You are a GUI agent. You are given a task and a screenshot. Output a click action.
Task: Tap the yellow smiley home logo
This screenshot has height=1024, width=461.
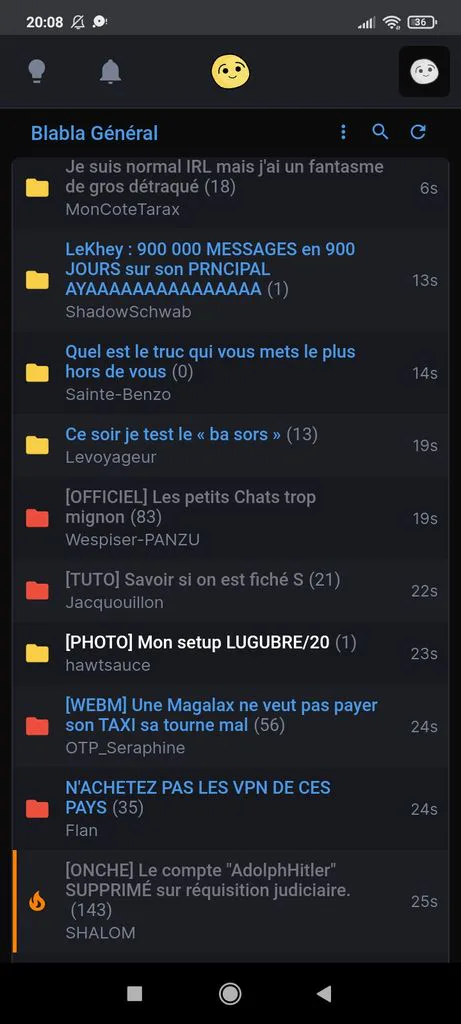[x=230, y=71]
